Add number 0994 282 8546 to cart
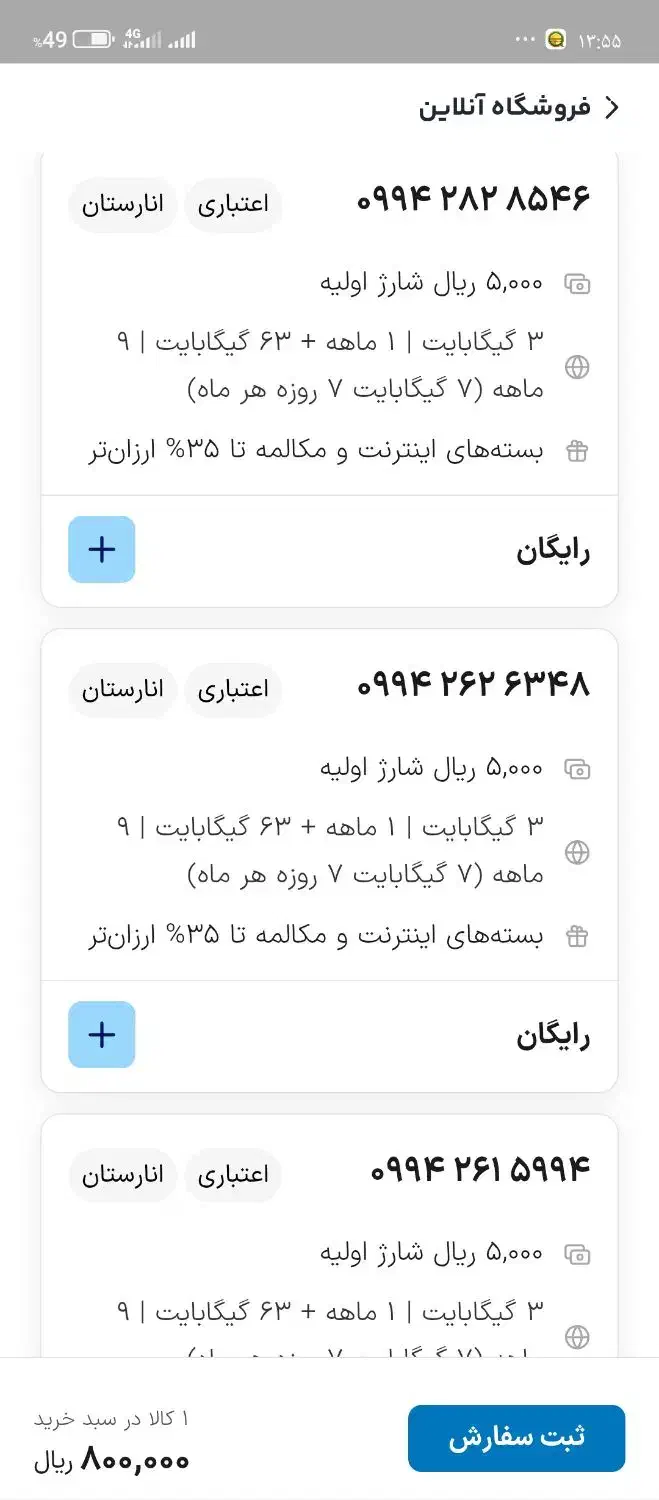 point(102,549)
